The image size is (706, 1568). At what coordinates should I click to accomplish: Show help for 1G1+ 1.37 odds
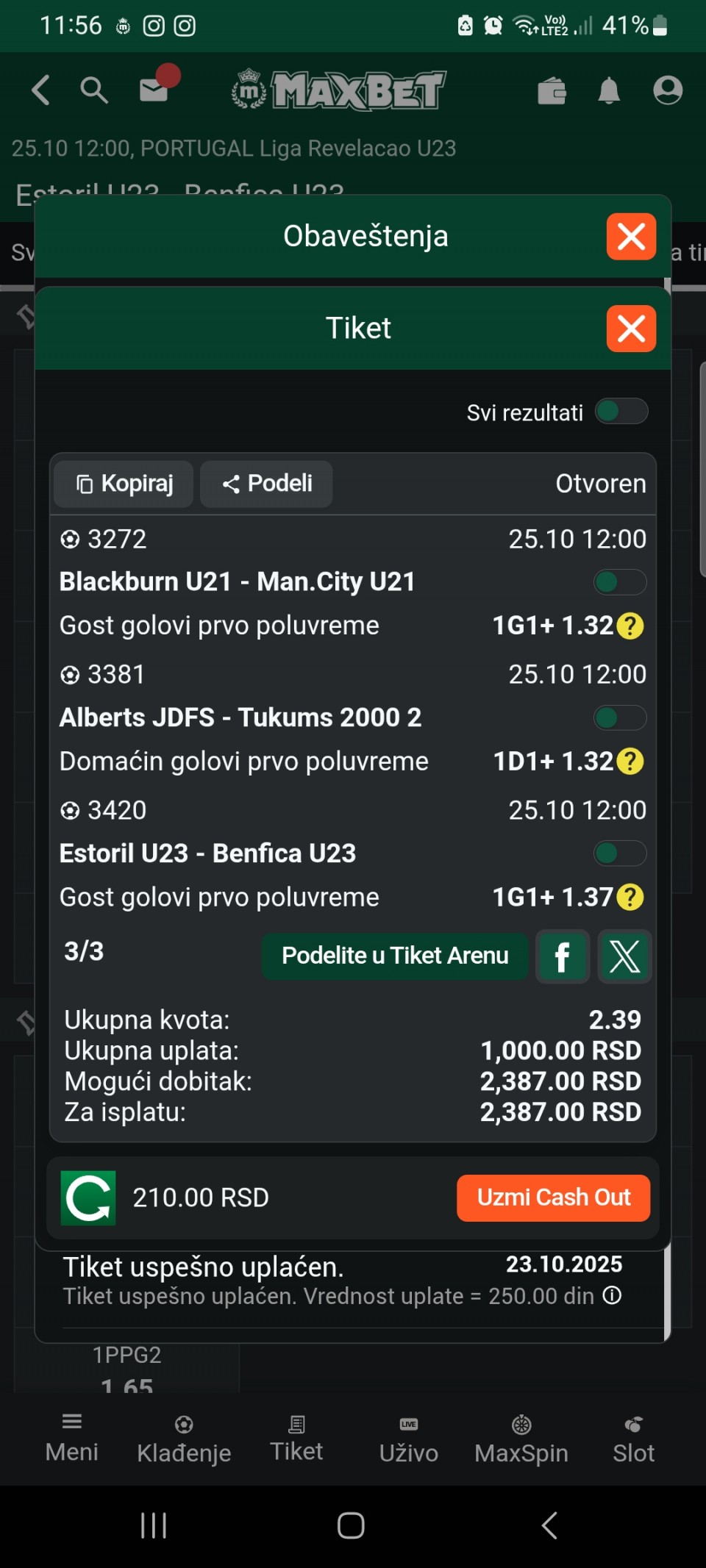tap(630, 898)
